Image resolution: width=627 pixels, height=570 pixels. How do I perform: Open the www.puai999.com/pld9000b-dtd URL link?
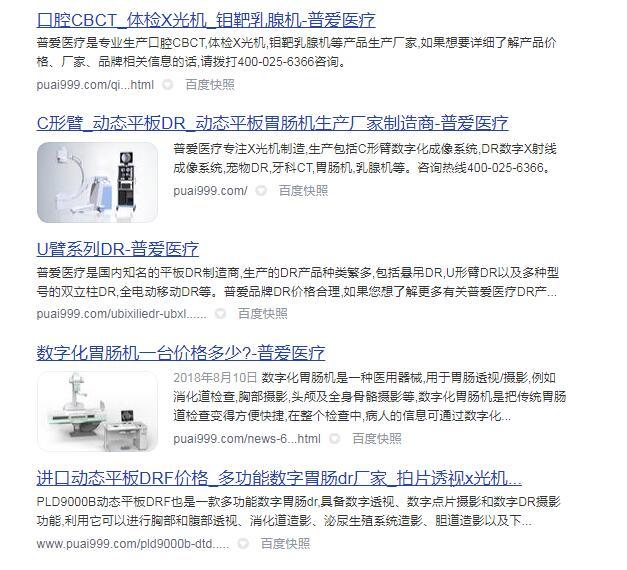[x=132, y=544]
